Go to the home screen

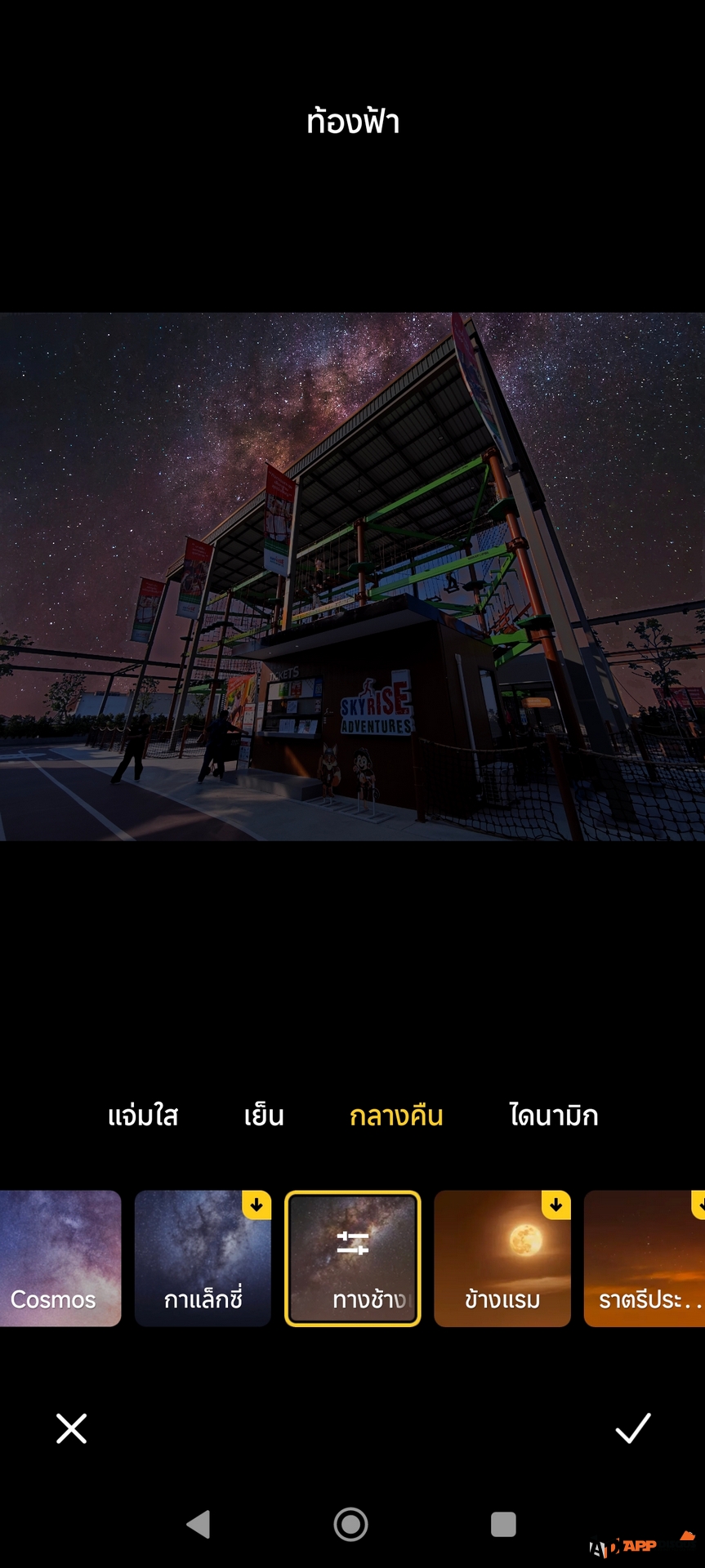coord(351,1524)
